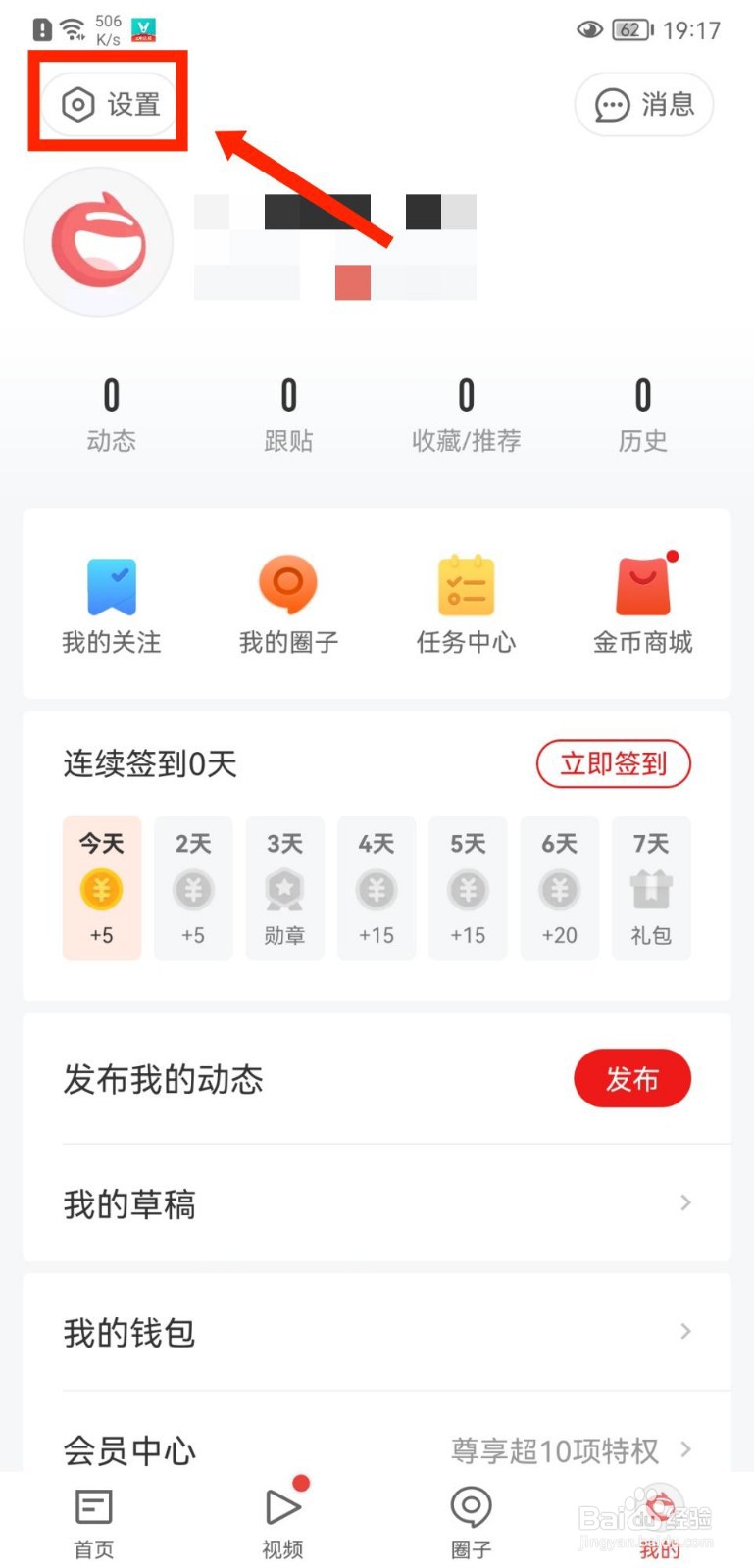Tap red 发布 button

pyautogui.click(x=632, y=1079)
